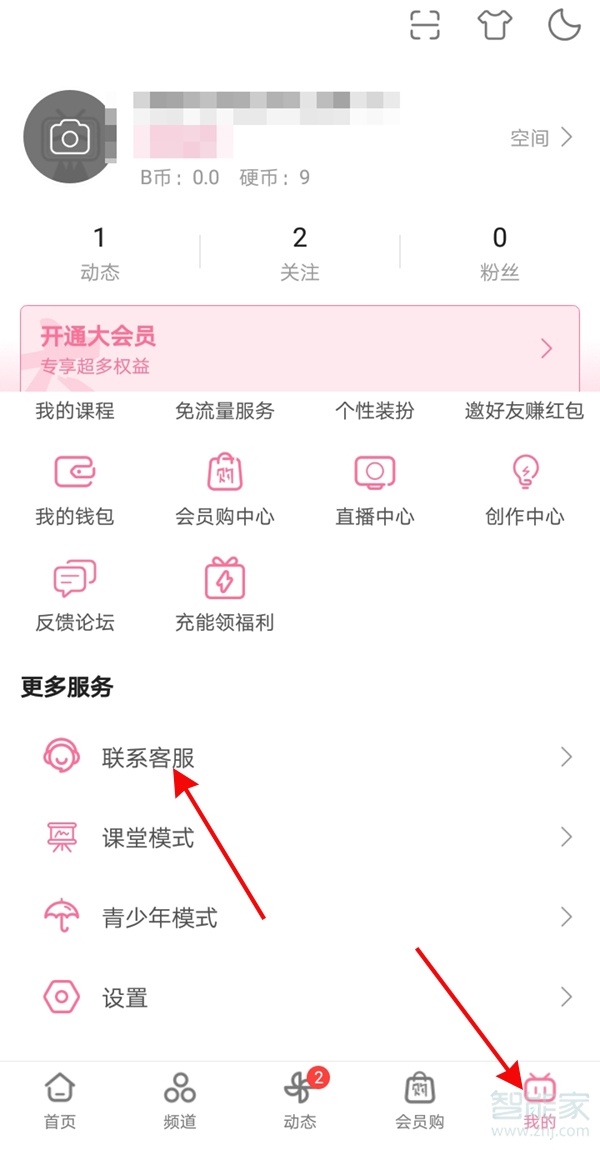The image size is (600, 1150).
Task: Open 联系客服 customer service
Action: [300, 757]
